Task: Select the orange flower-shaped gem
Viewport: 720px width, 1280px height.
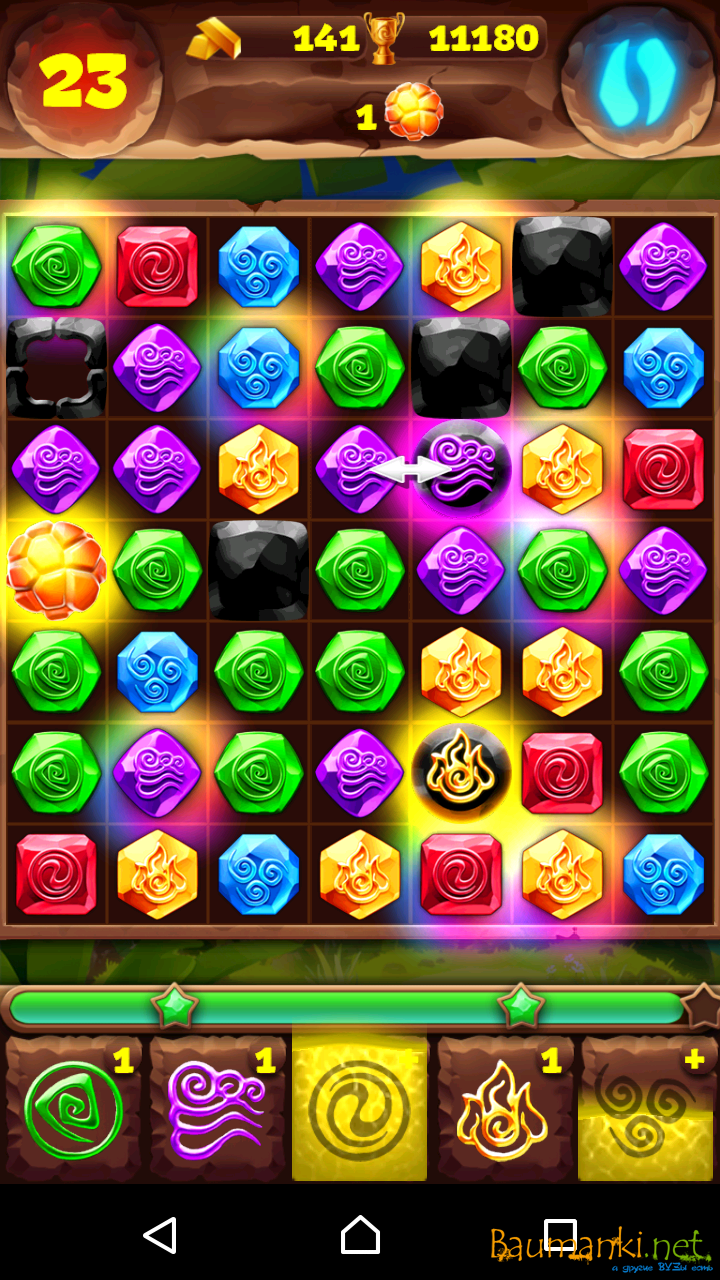Action: pyautogui.click(x=56, y=569)
